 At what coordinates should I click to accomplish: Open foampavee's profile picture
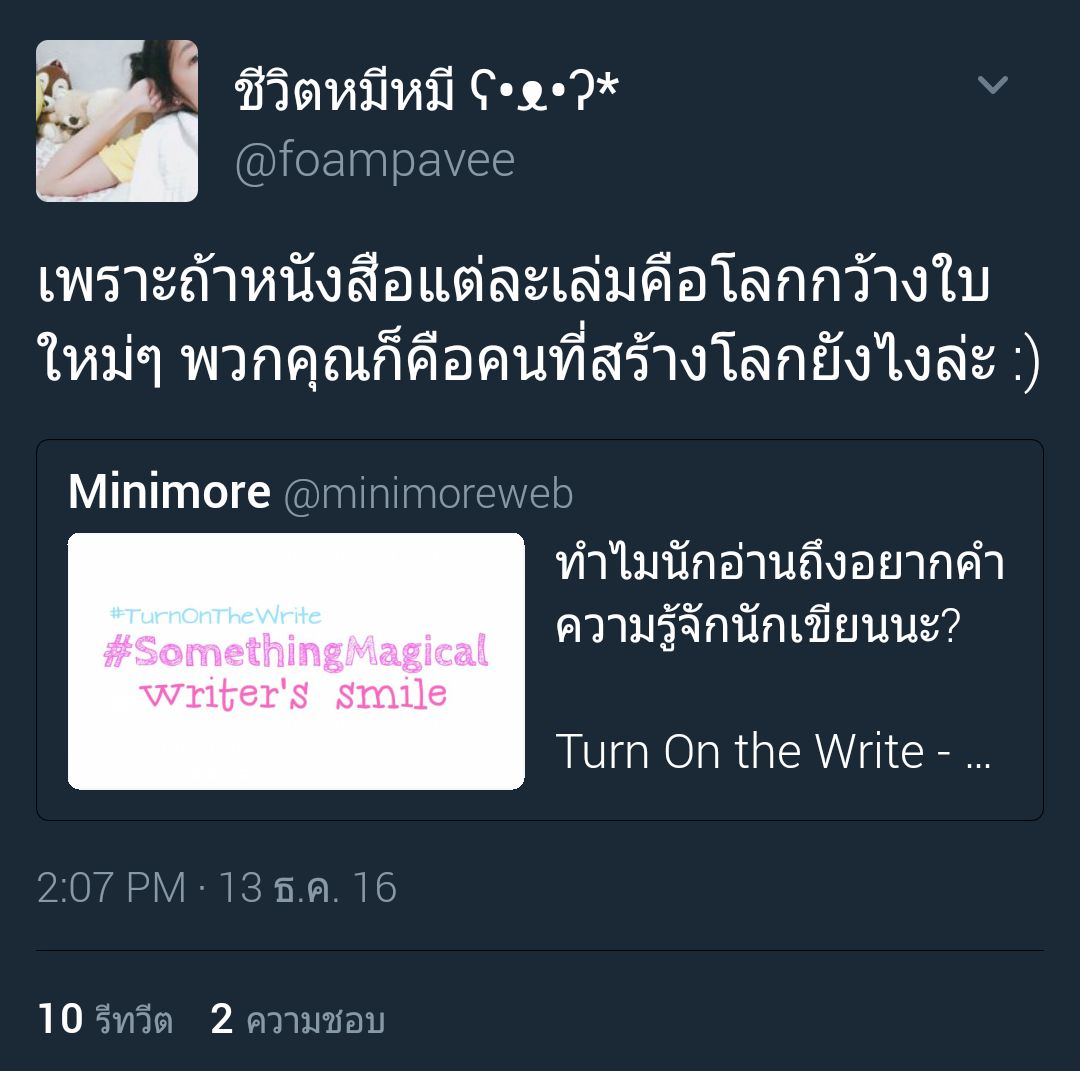(117, 121)
